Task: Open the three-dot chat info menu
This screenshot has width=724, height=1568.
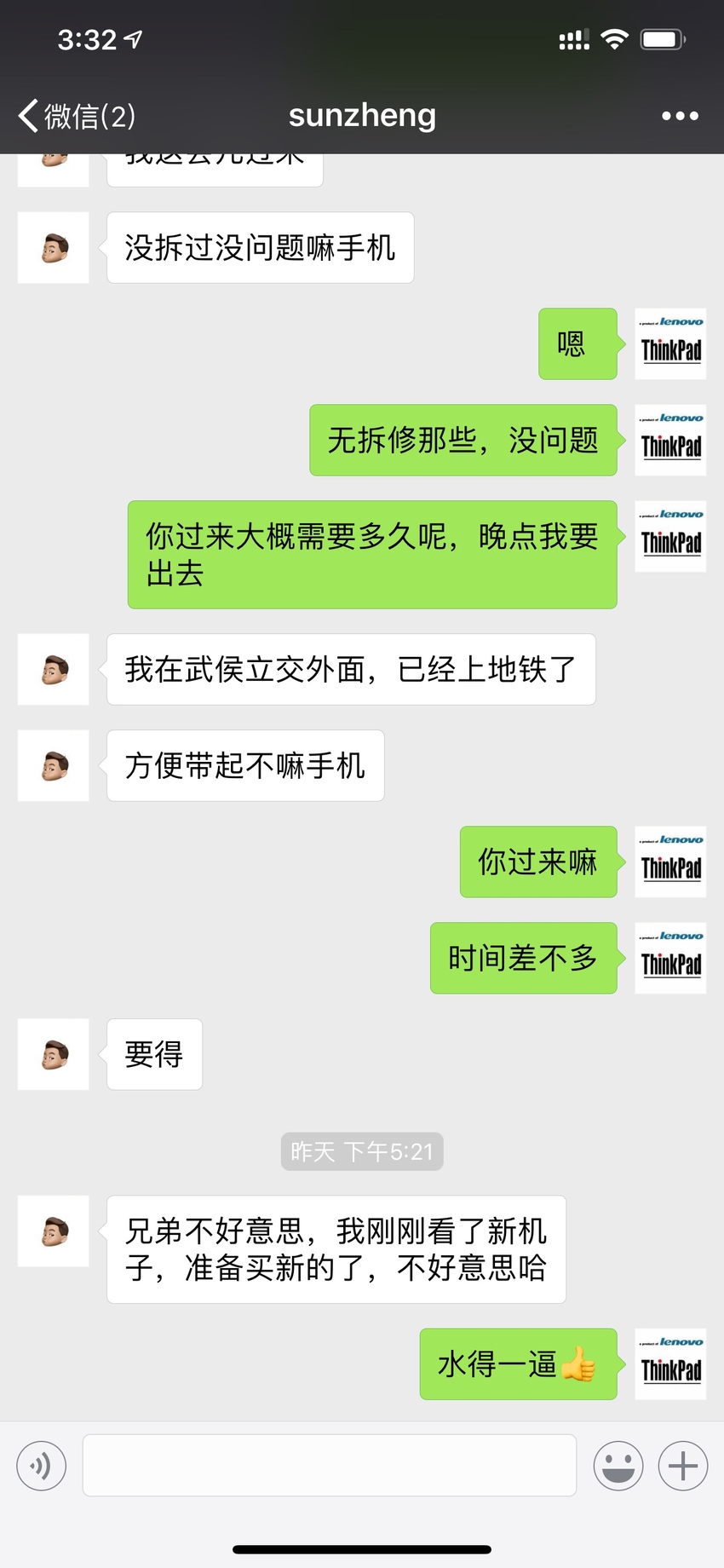Action: (680, 116)
